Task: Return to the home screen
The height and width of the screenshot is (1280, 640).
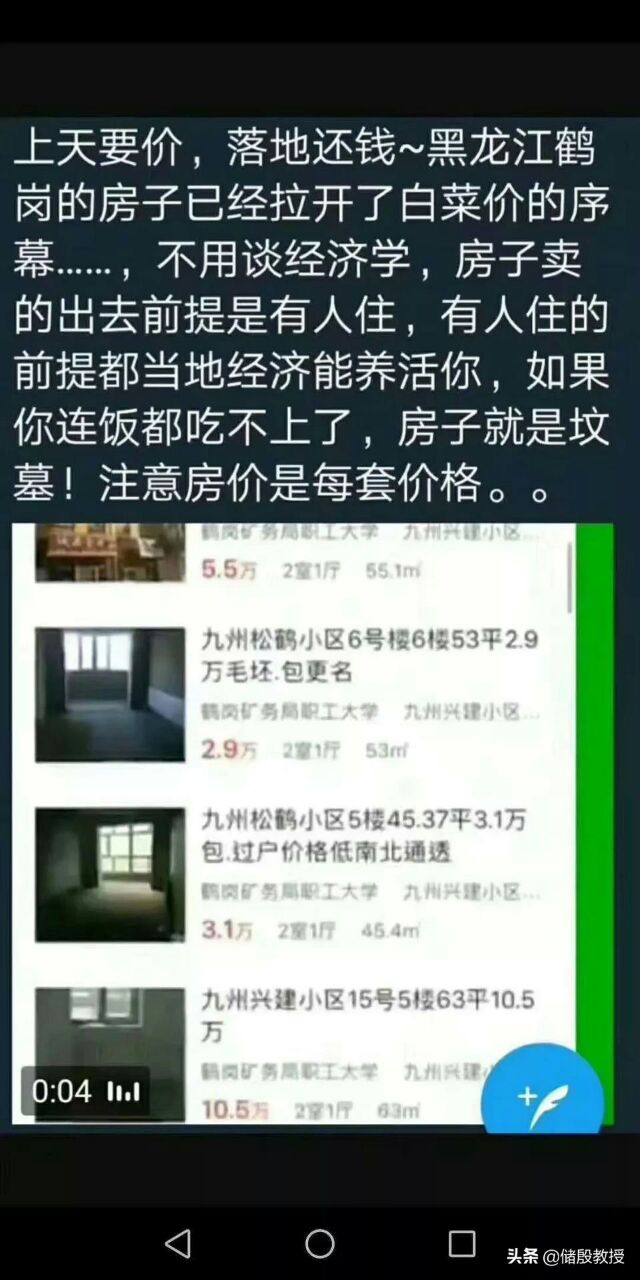Action: tap(320, 1243)
